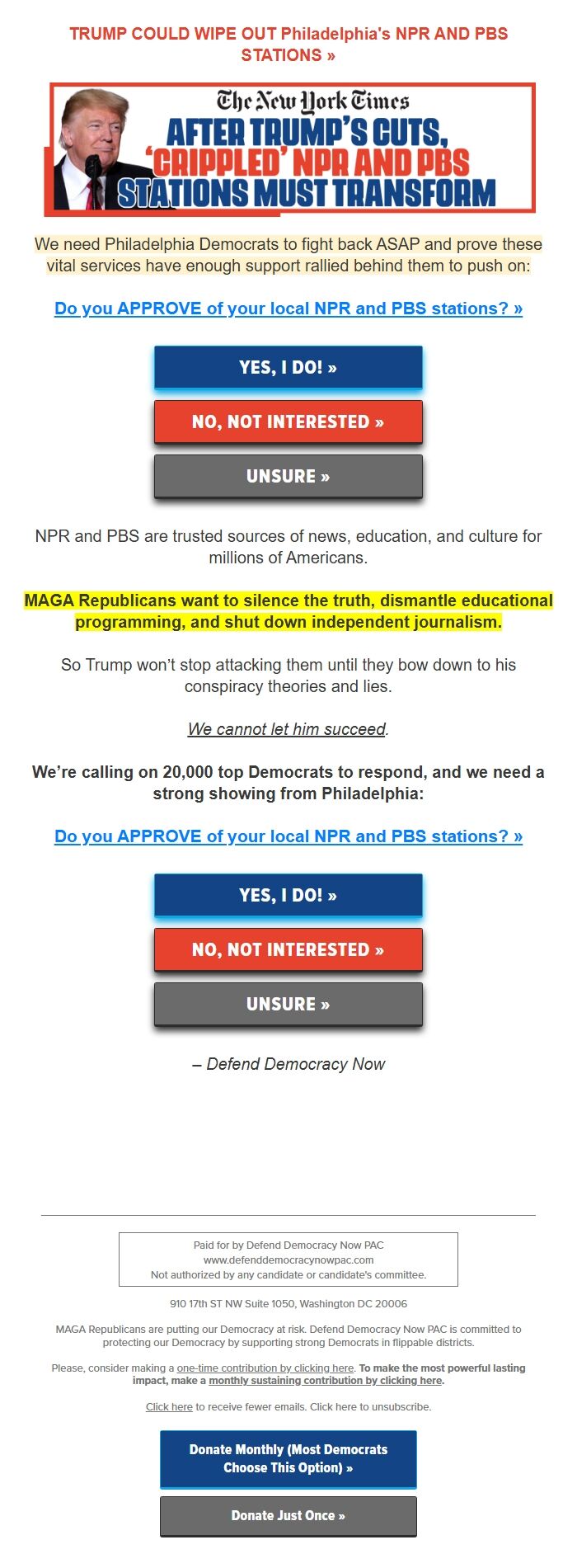Tap 'NO, NOT INTERESTED' near the Defend Democracy Now signature
577x1568 pixels.
[x=288, y=950]
